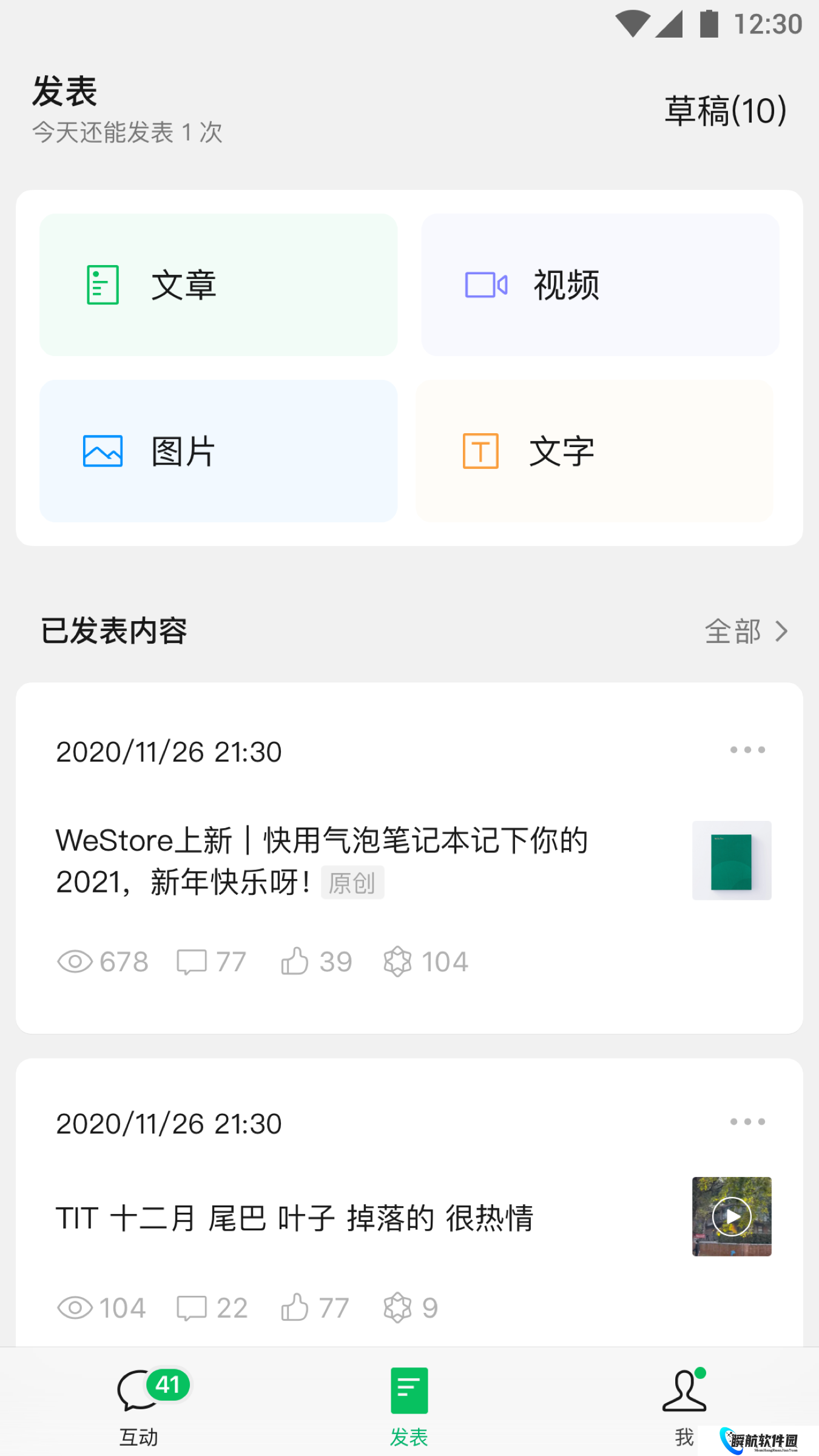
Task: Start a new 图片 post
Action: point(218,451)
